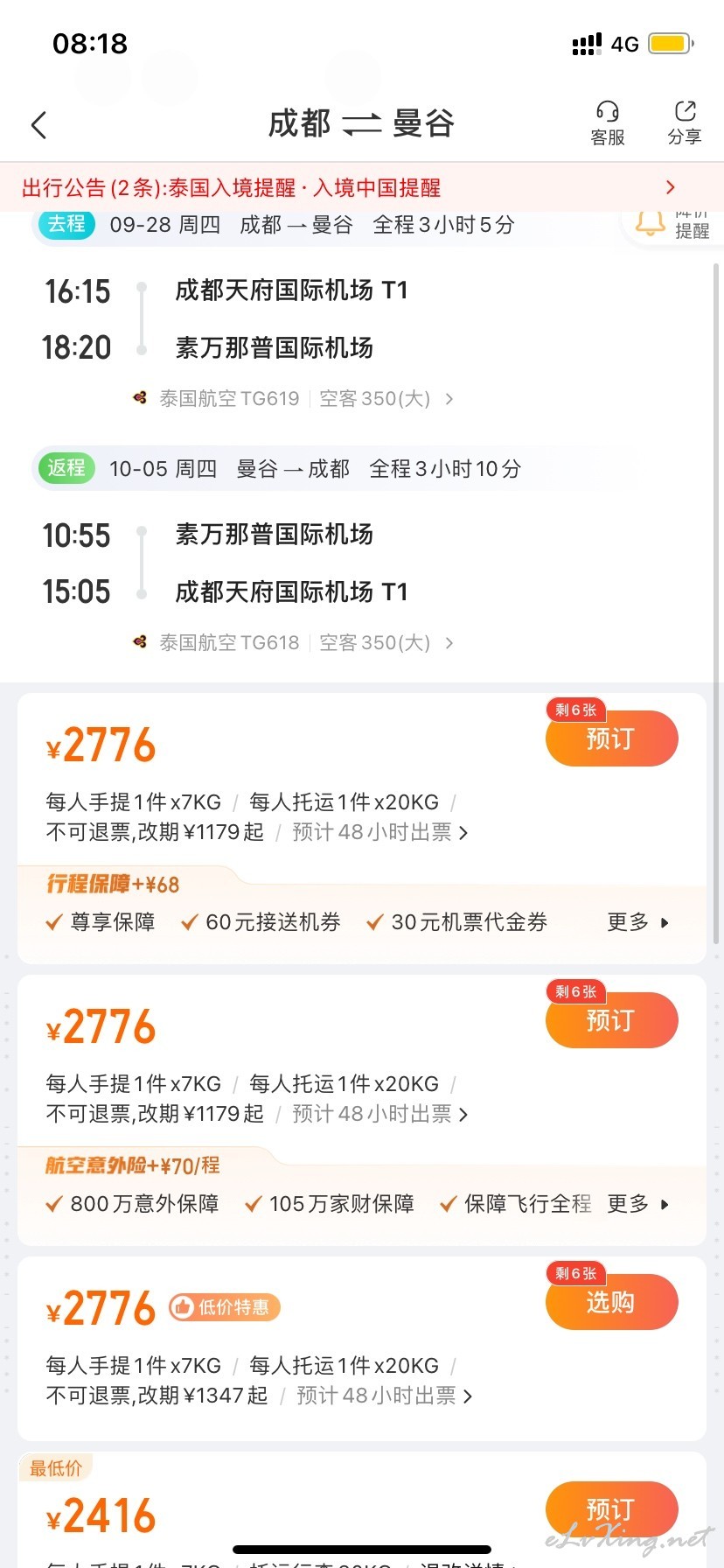Viewport: 724px width, 1568px height.
Task: View details for flight 泰国航空 TG618
Action: [x=295, y=643]
